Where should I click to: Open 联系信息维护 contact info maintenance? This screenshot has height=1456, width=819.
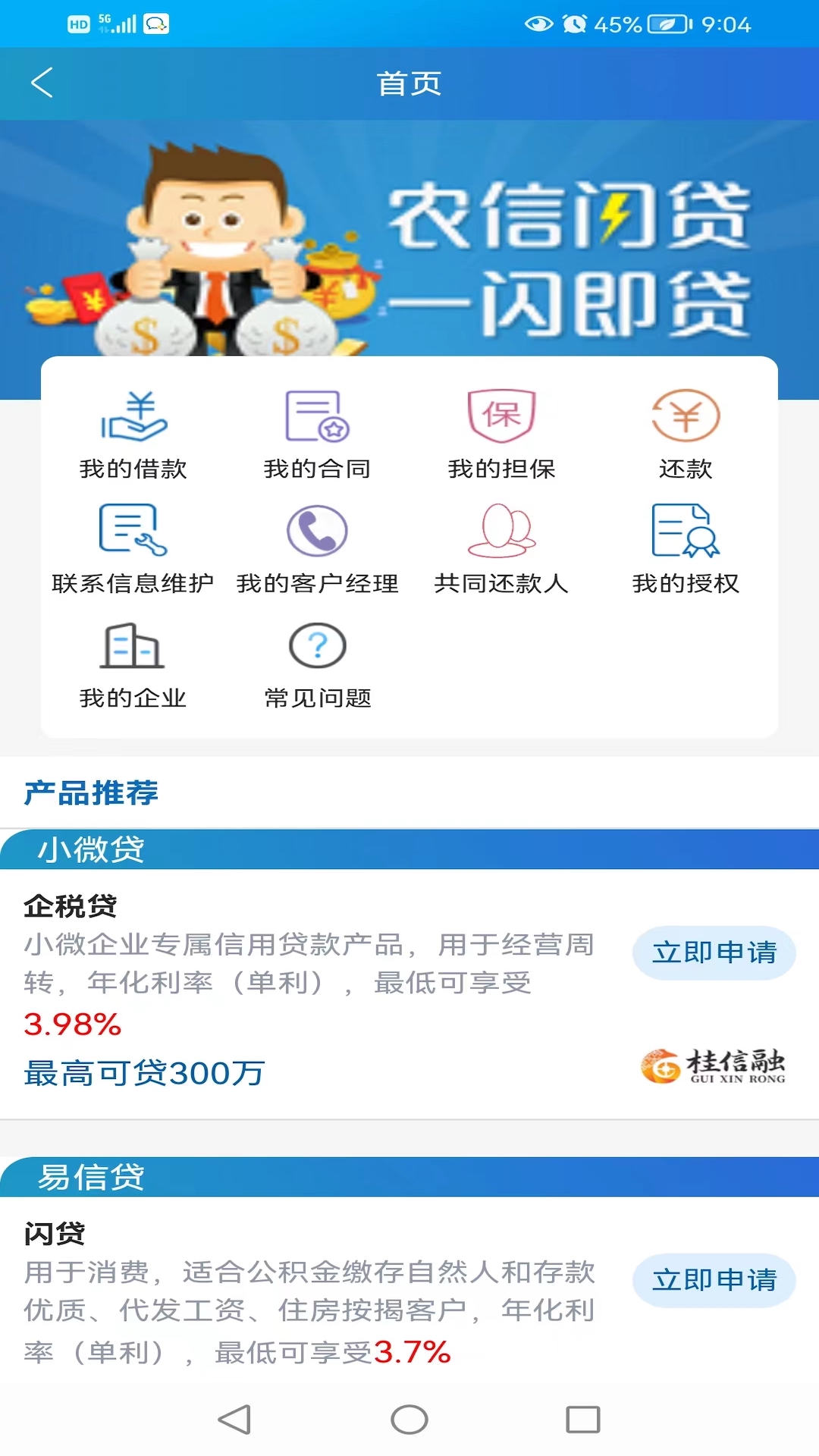tap(133, 549)
